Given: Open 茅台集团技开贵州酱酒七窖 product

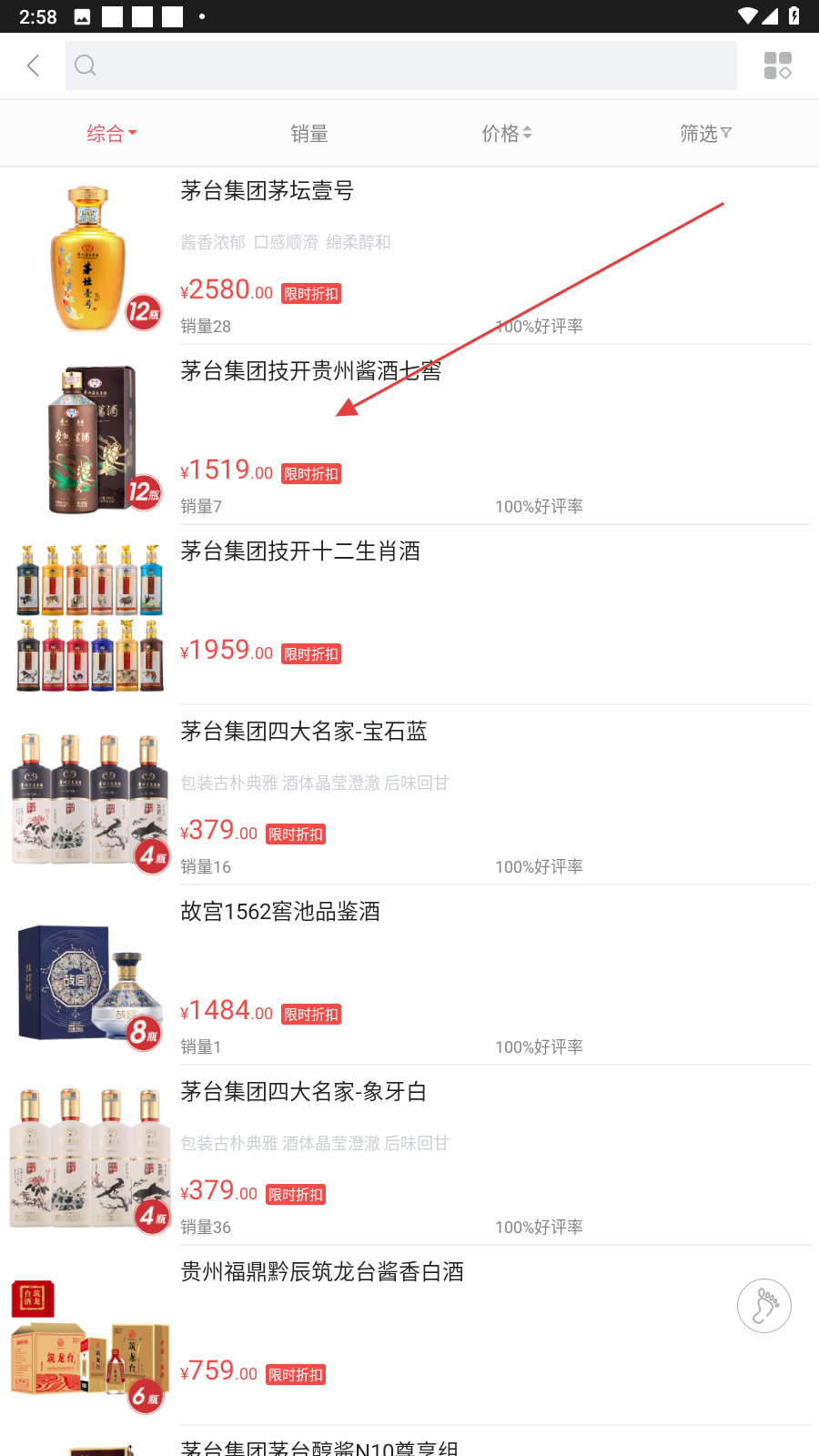Looking at the screenshot, I should [409, 436].
